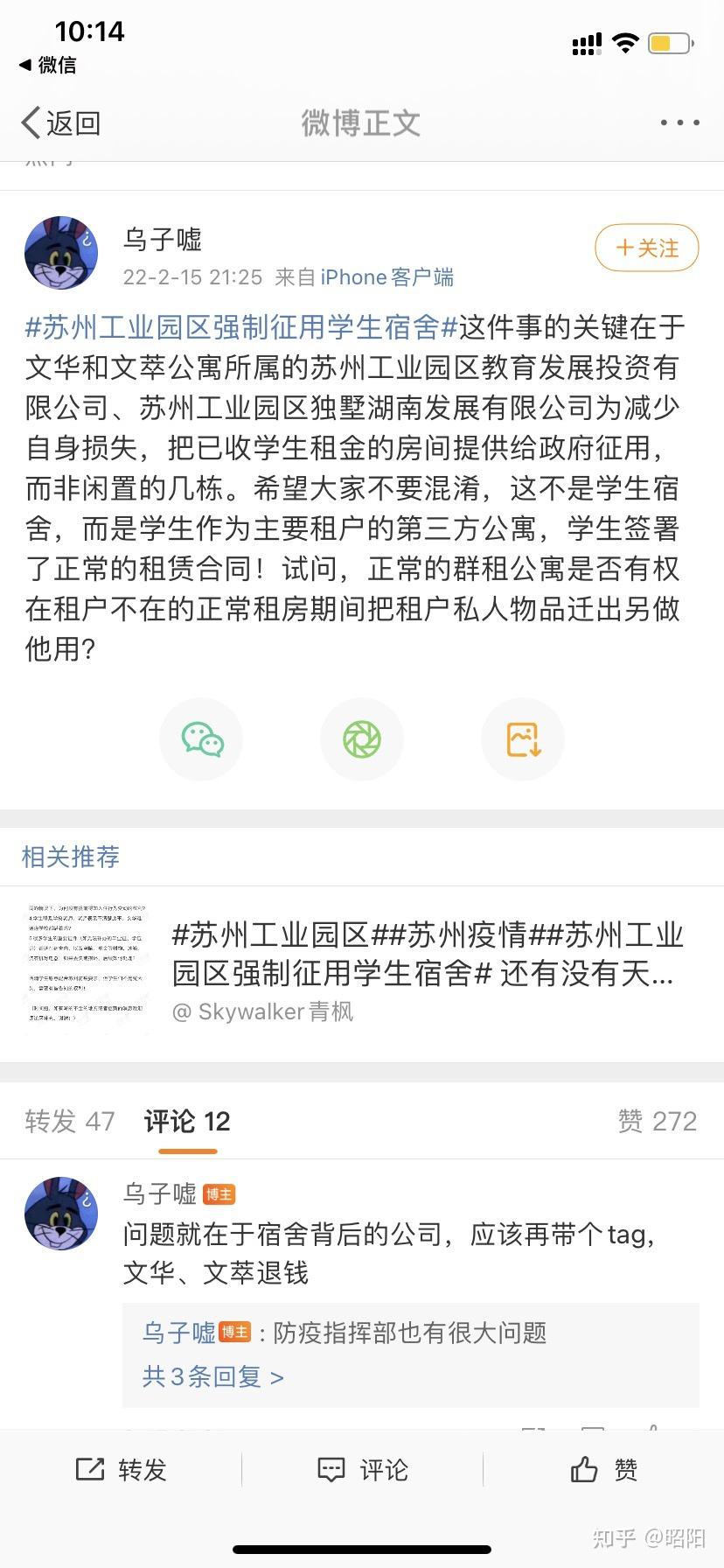The height and width of the screenshot is (1568, 724).
Task: Share the post to WeChat
Action: coord(202,739)
